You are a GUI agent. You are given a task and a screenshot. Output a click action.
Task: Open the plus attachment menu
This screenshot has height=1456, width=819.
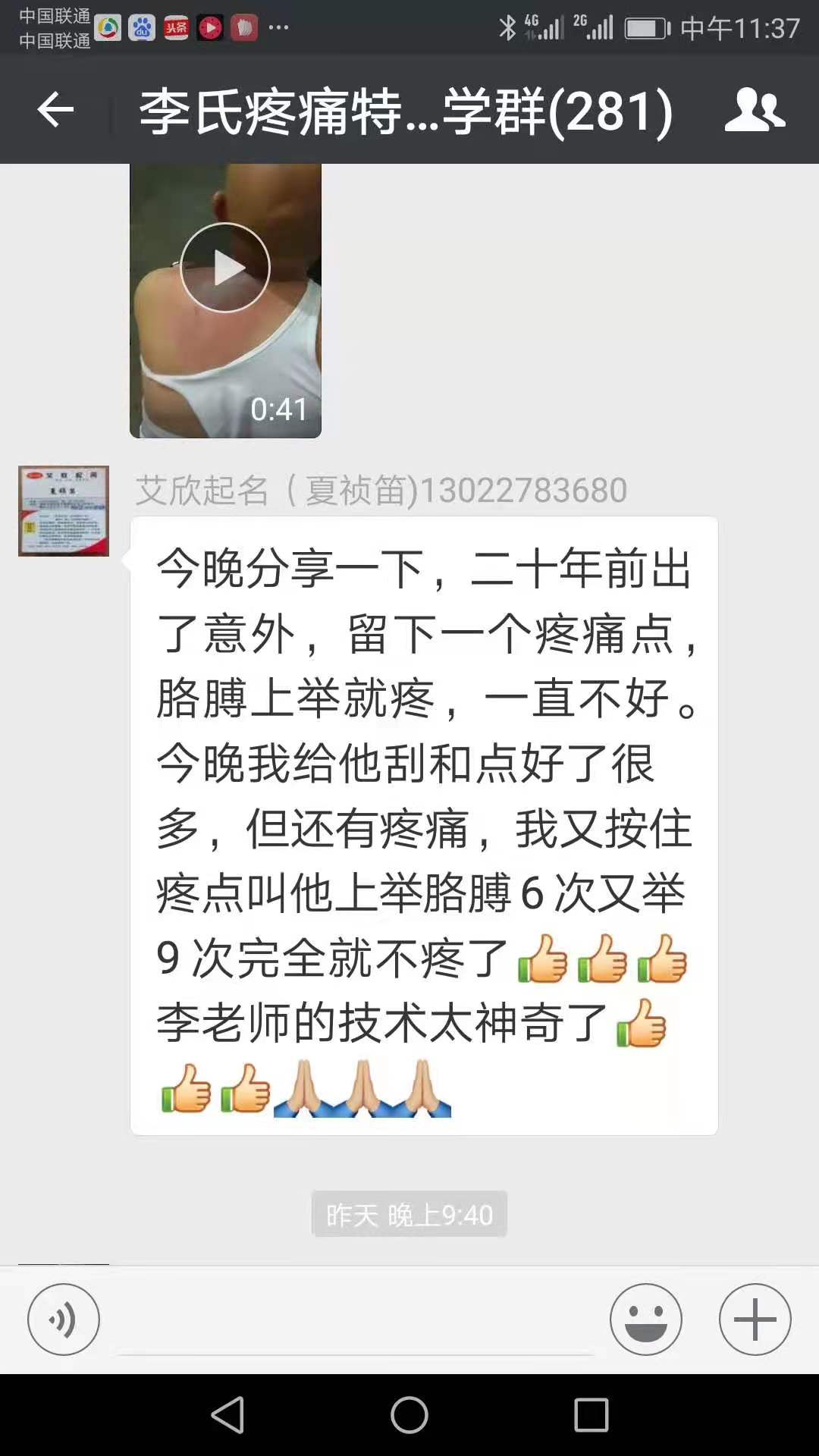(755, 1319)
